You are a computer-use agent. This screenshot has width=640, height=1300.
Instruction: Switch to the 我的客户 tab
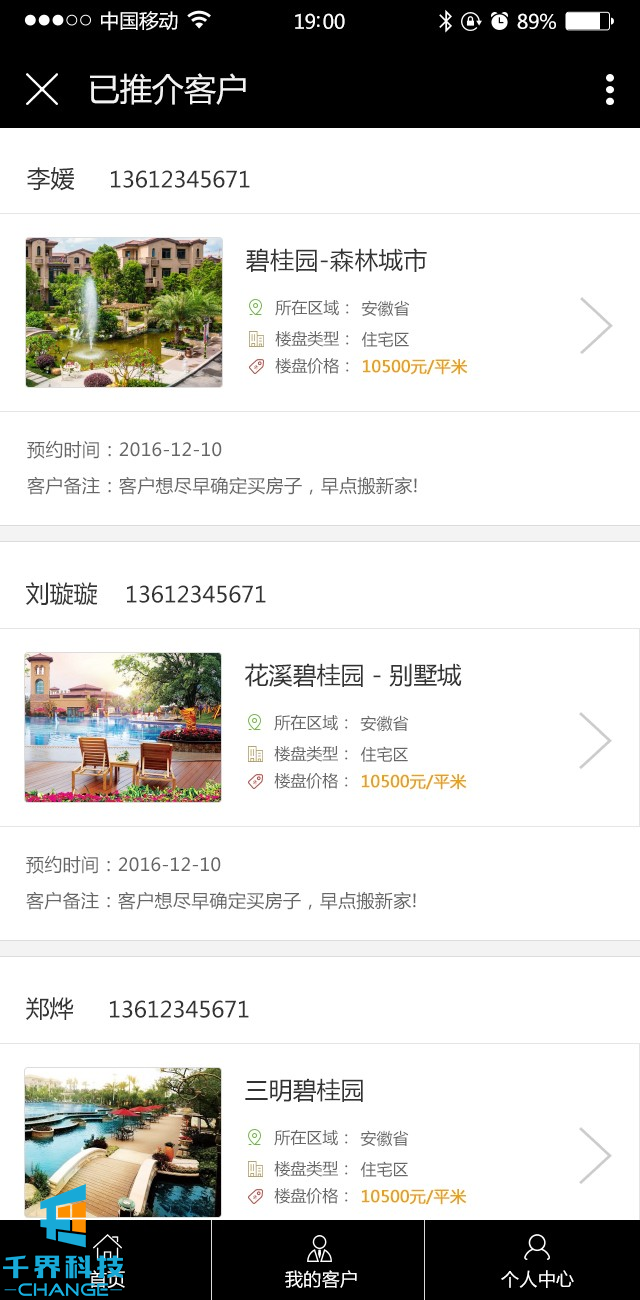[319, 1261]
